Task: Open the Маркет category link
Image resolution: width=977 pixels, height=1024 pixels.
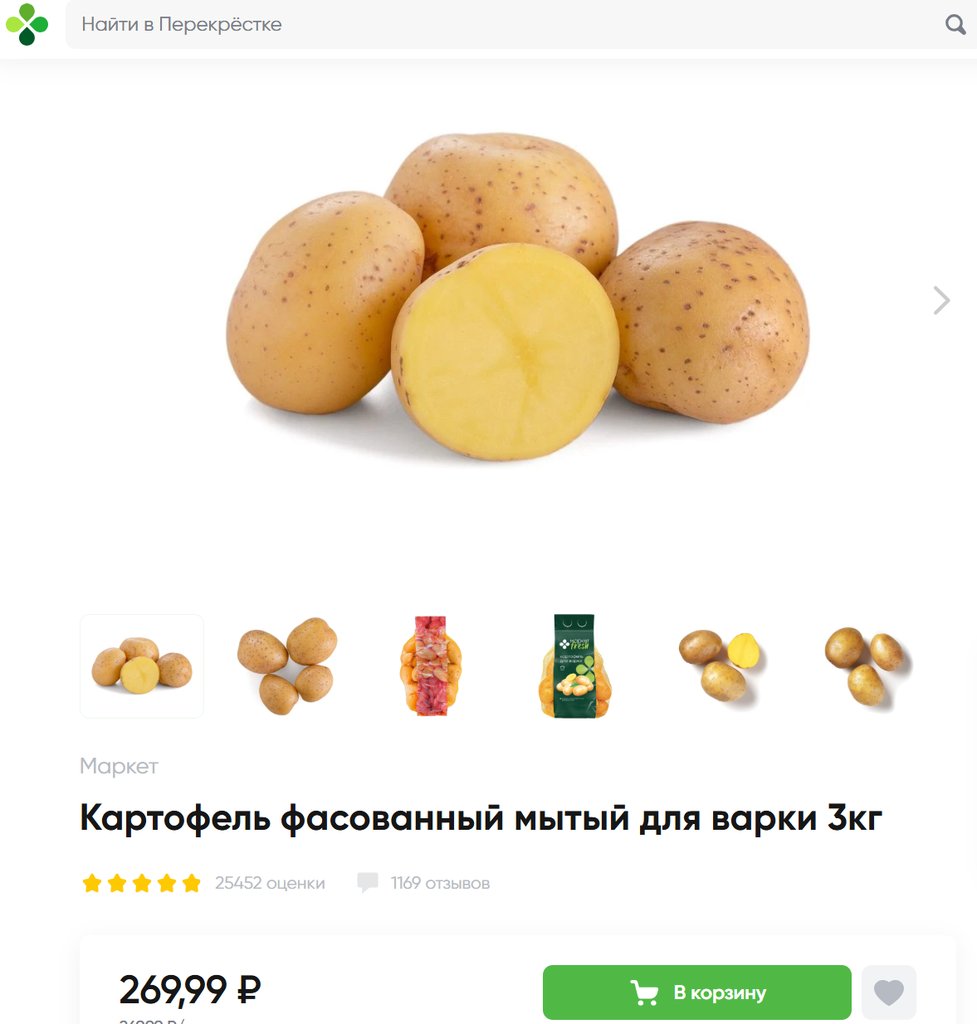Action: point(119,767)
